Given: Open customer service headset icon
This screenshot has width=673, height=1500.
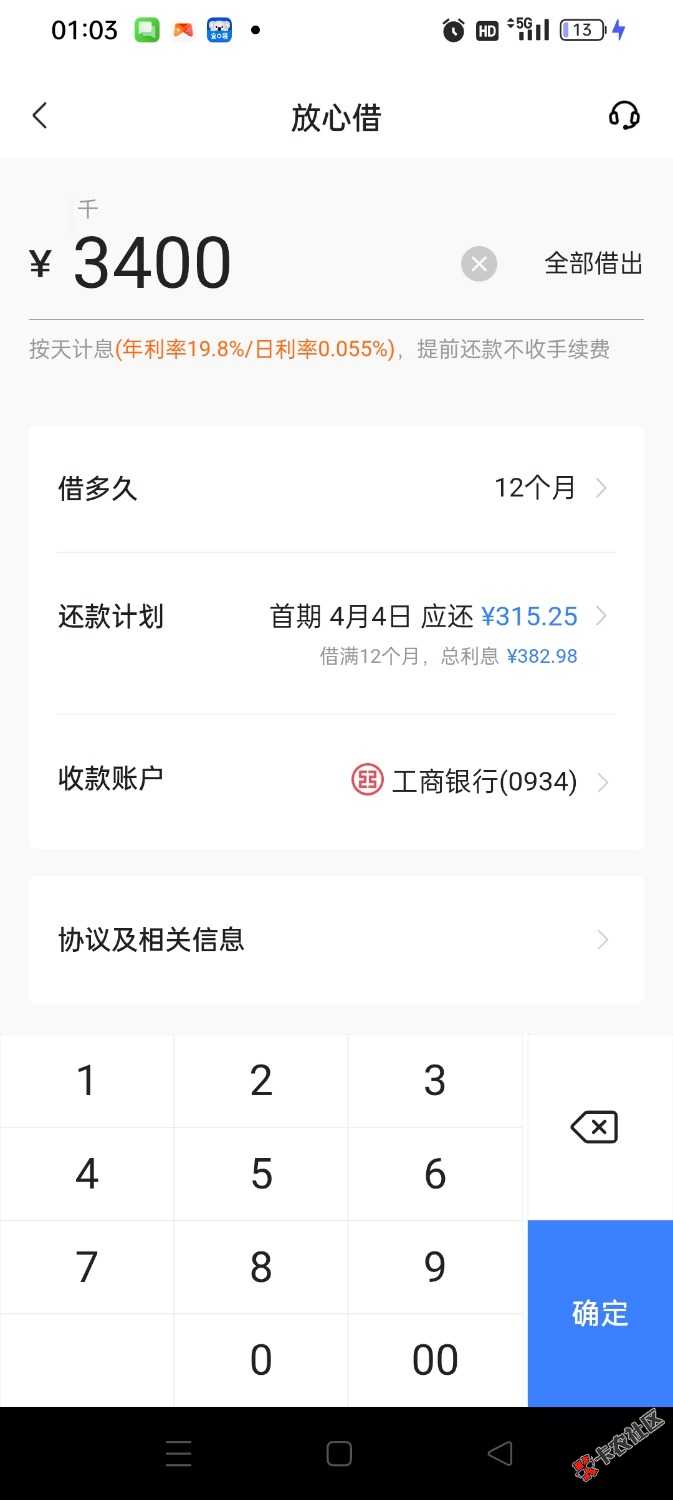Looking at the screenshot, I should coord(624,116).
